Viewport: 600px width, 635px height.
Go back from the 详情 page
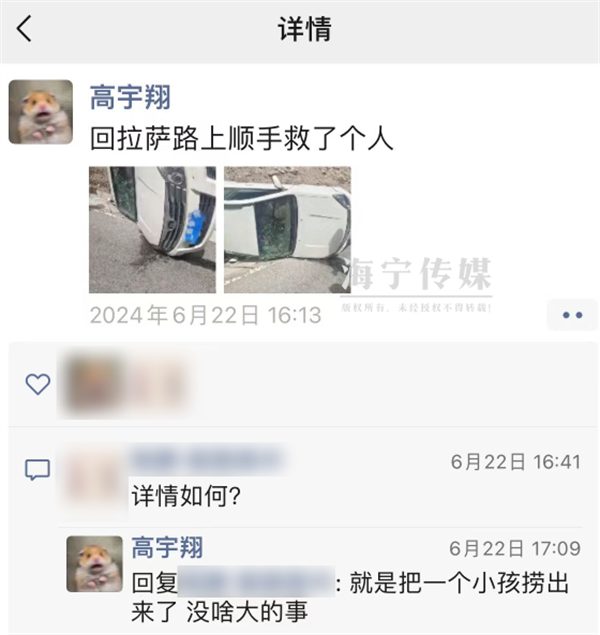coord(25,29)
